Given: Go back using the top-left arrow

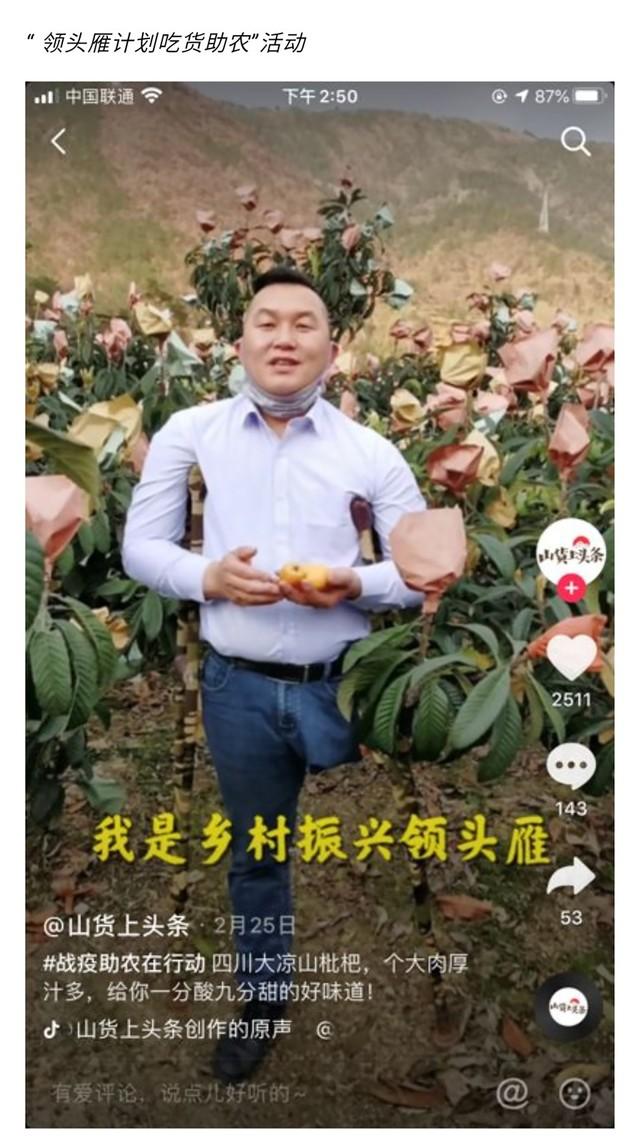Looking at the screenshot, I should (58, 142).
